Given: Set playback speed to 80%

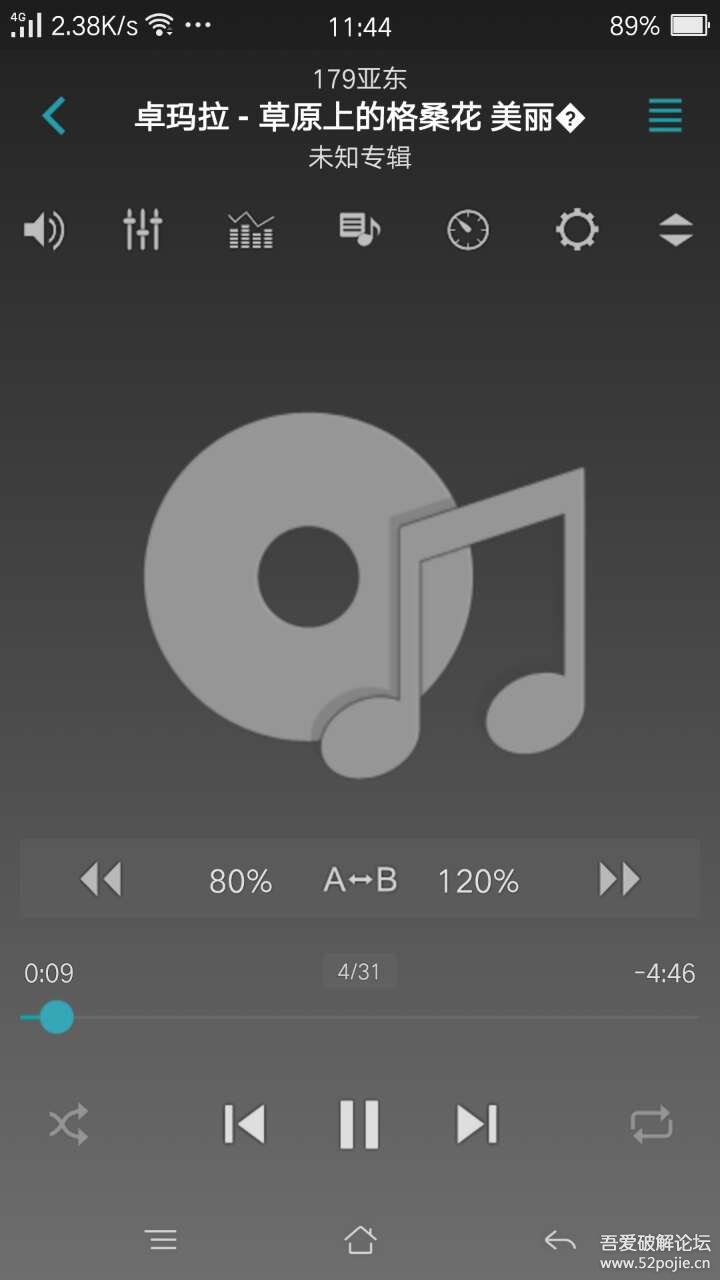Looking at the screenshot, I should coord(240,881).
